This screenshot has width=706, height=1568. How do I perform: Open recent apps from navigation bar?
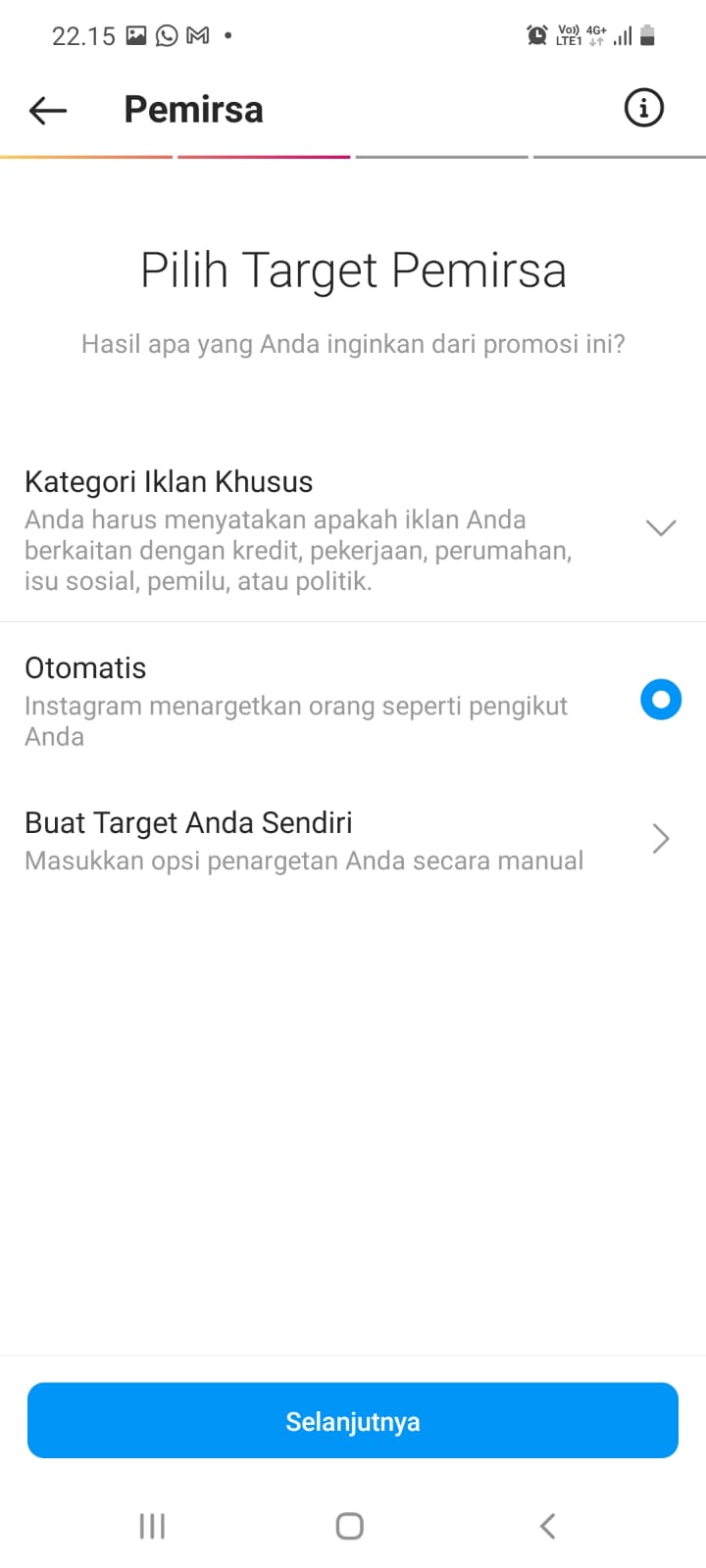coord(152,1526)
